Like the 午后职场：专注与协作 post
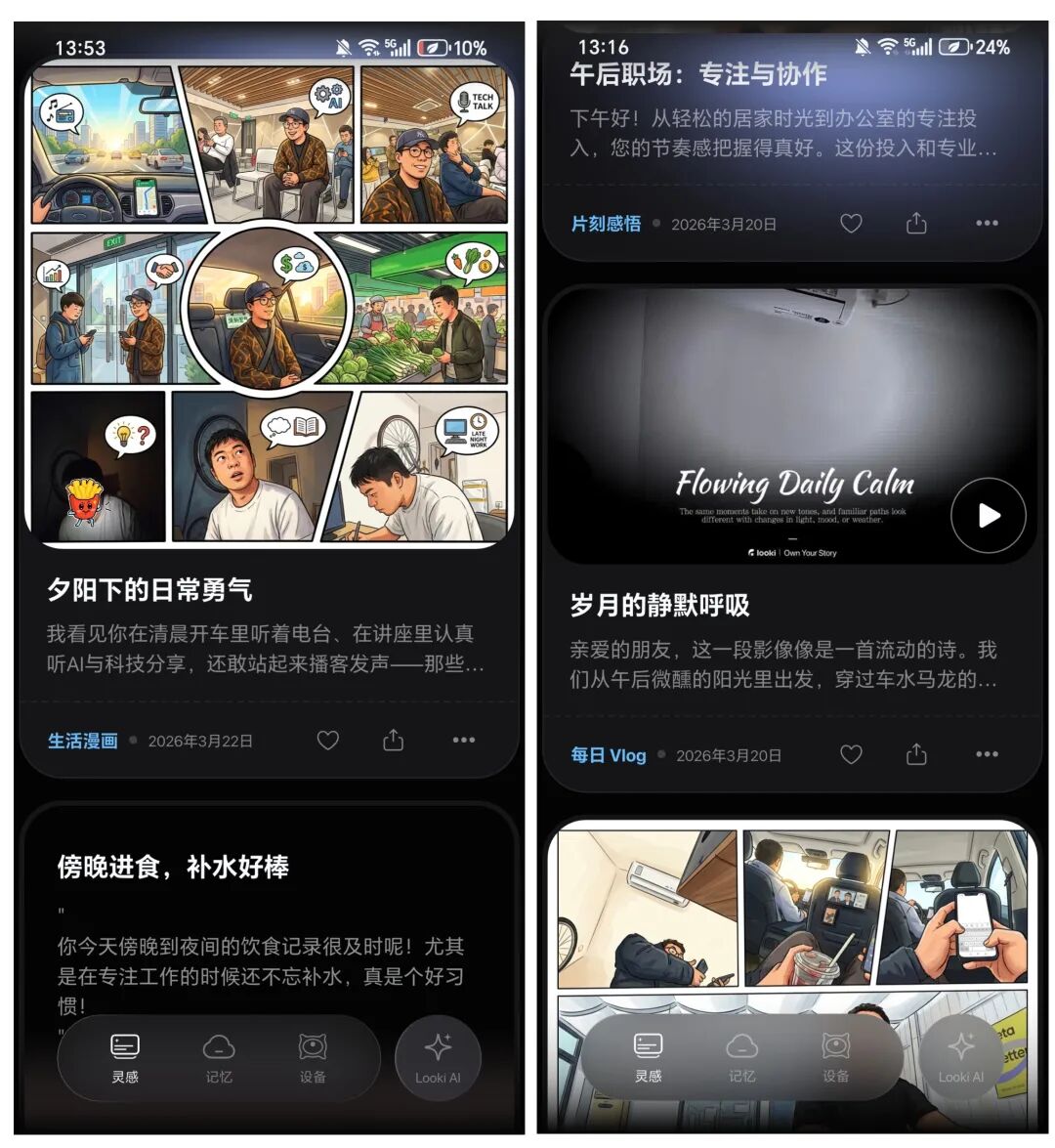Image resolution: width=1055 pixels, height=1148 pixels. tap(850, 223)
